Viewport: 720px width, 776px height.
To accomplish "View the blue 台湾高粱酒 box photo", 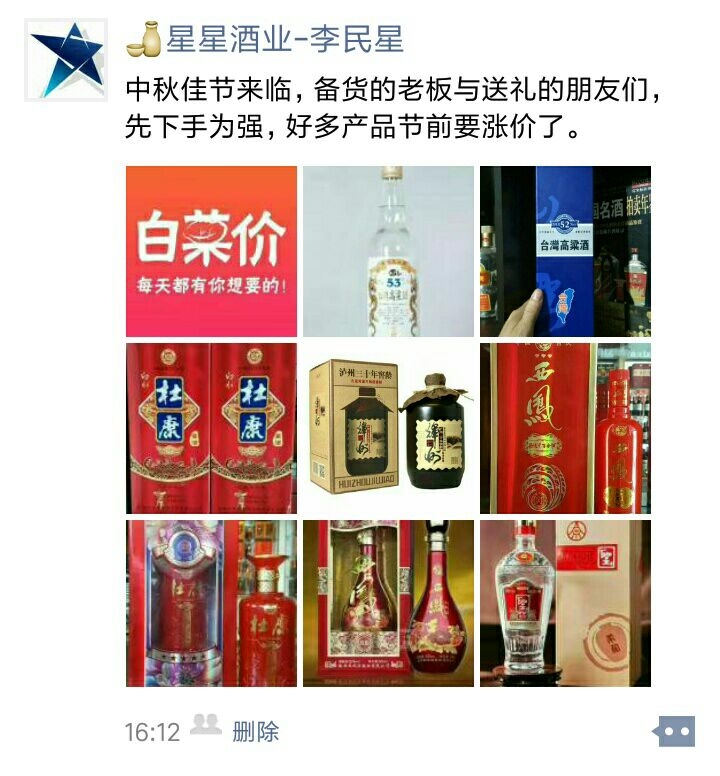I will (x=565, y=251).
